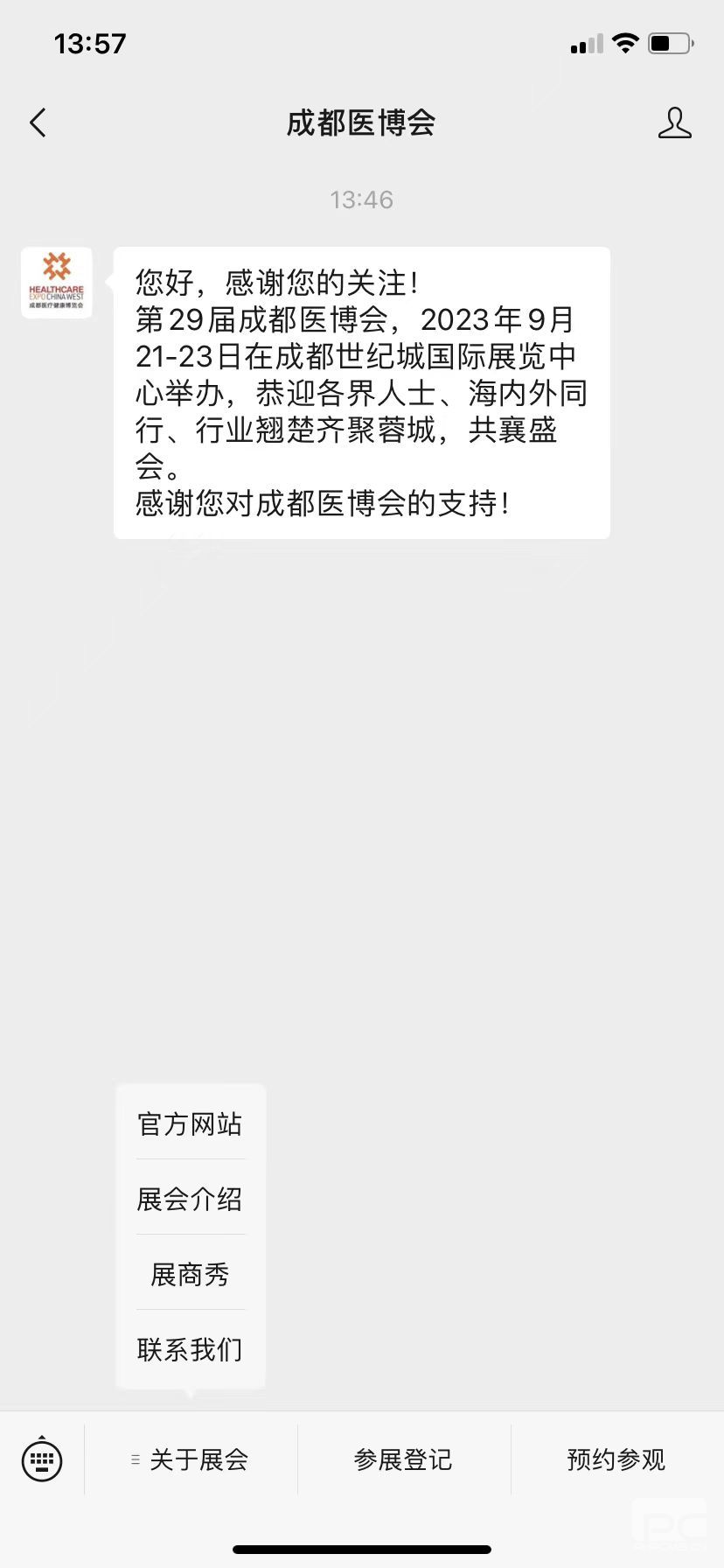Tap the 成都医博会 avatar in the chat
The image size is (724, 1568).
tap(57, 283)
